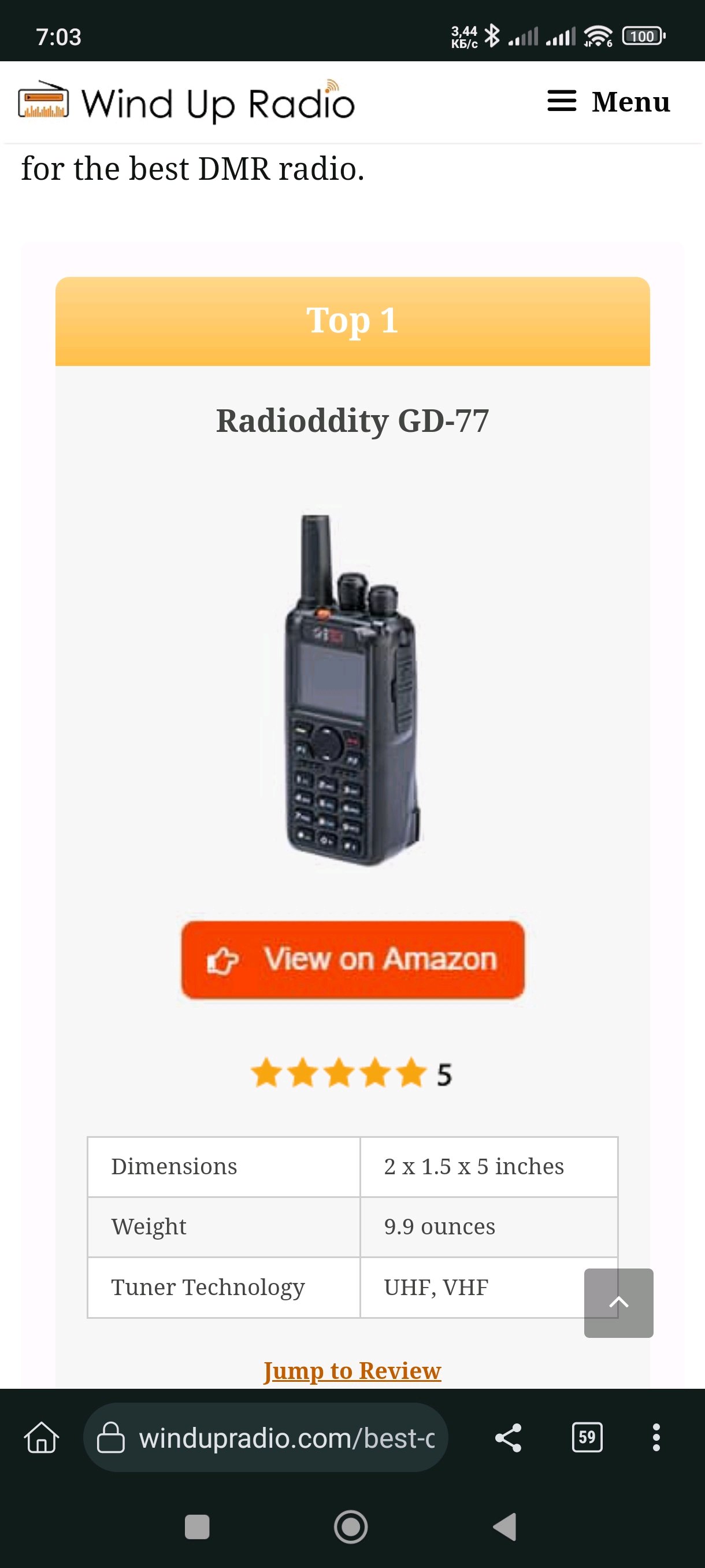Open the Wind Up Radio homepage logo
The height and width of the screenshot is (1568, 705).
click(x=187, y=102)
